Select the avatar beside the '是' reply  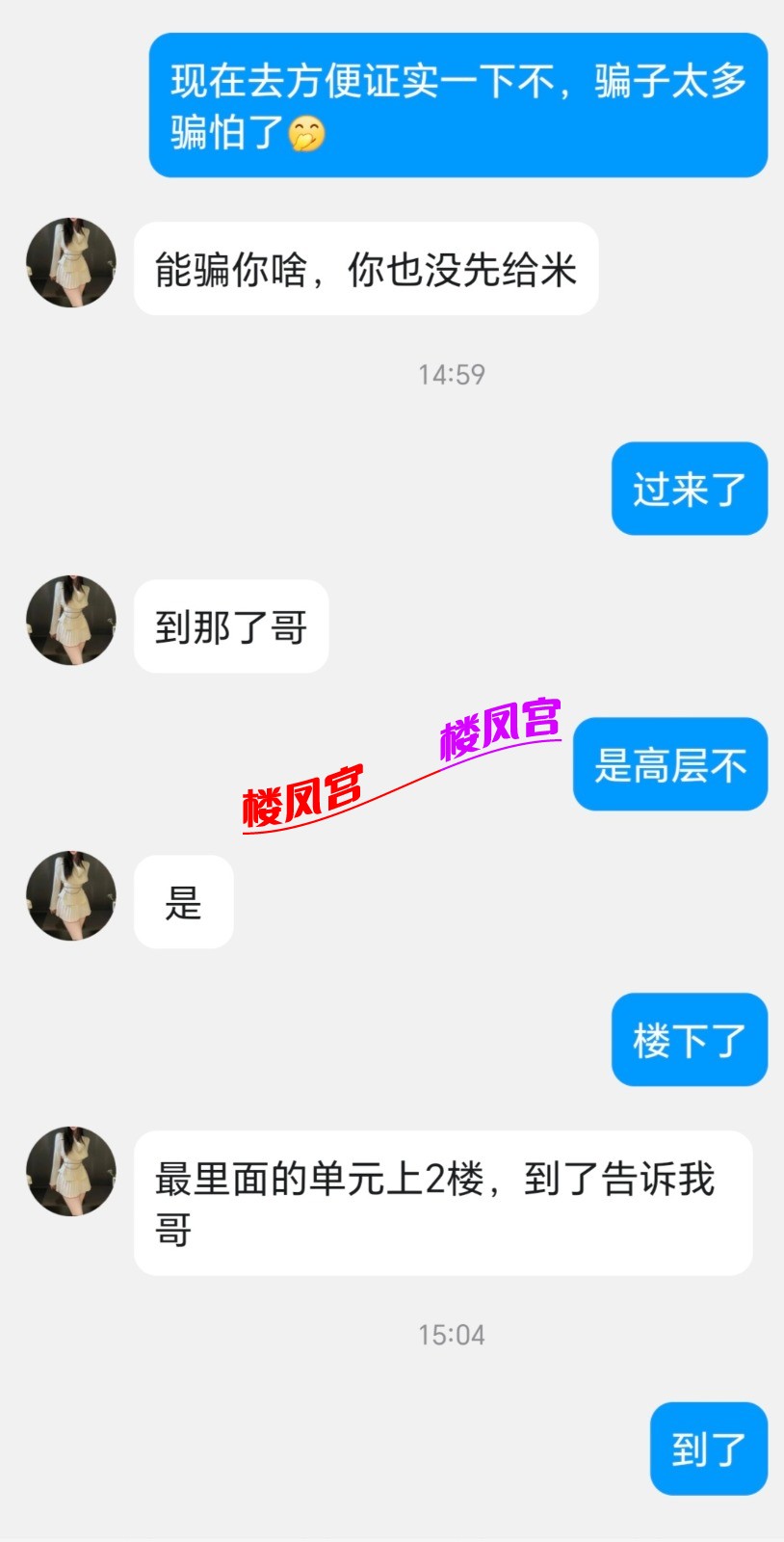[x=69, y=896]
